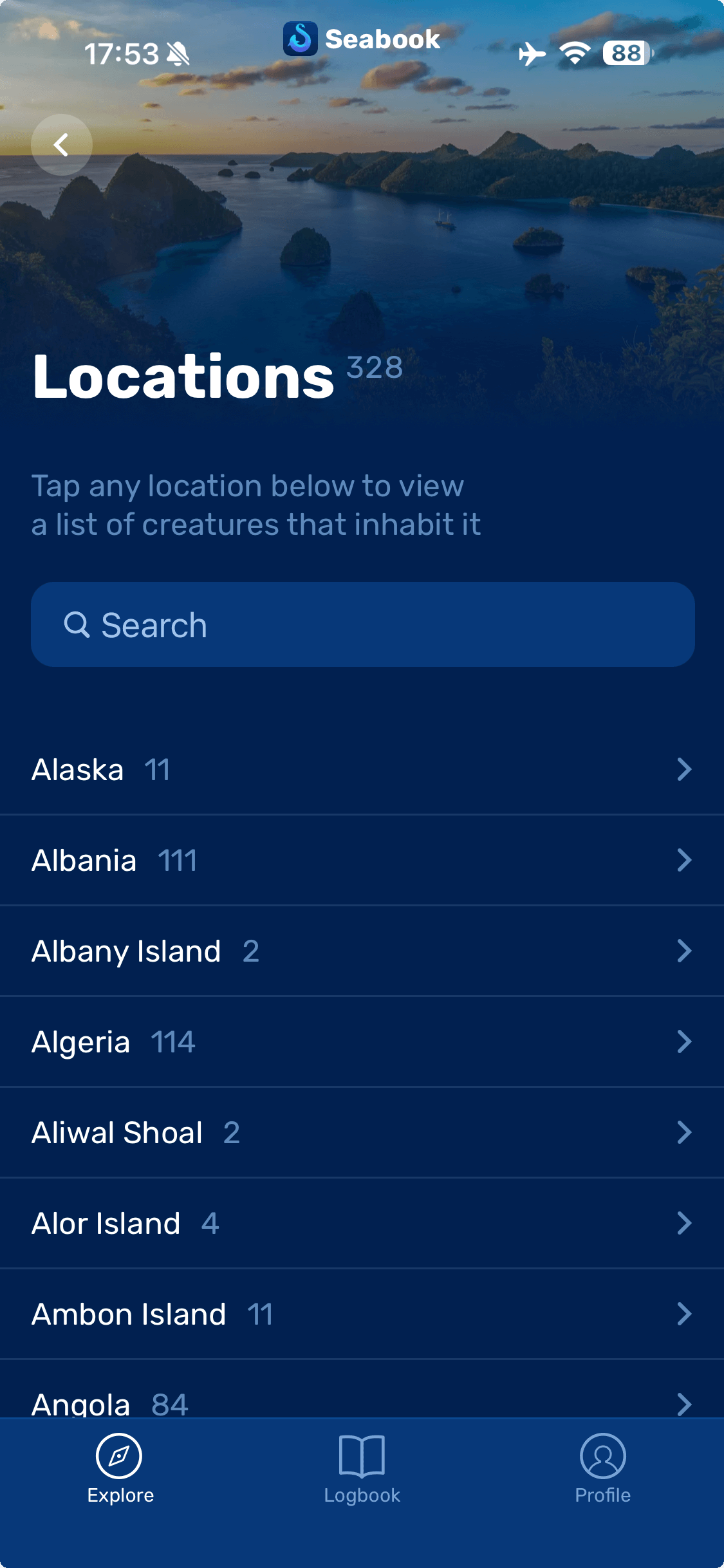
Task: Tap the back arrow button
Action: point(62,144)
